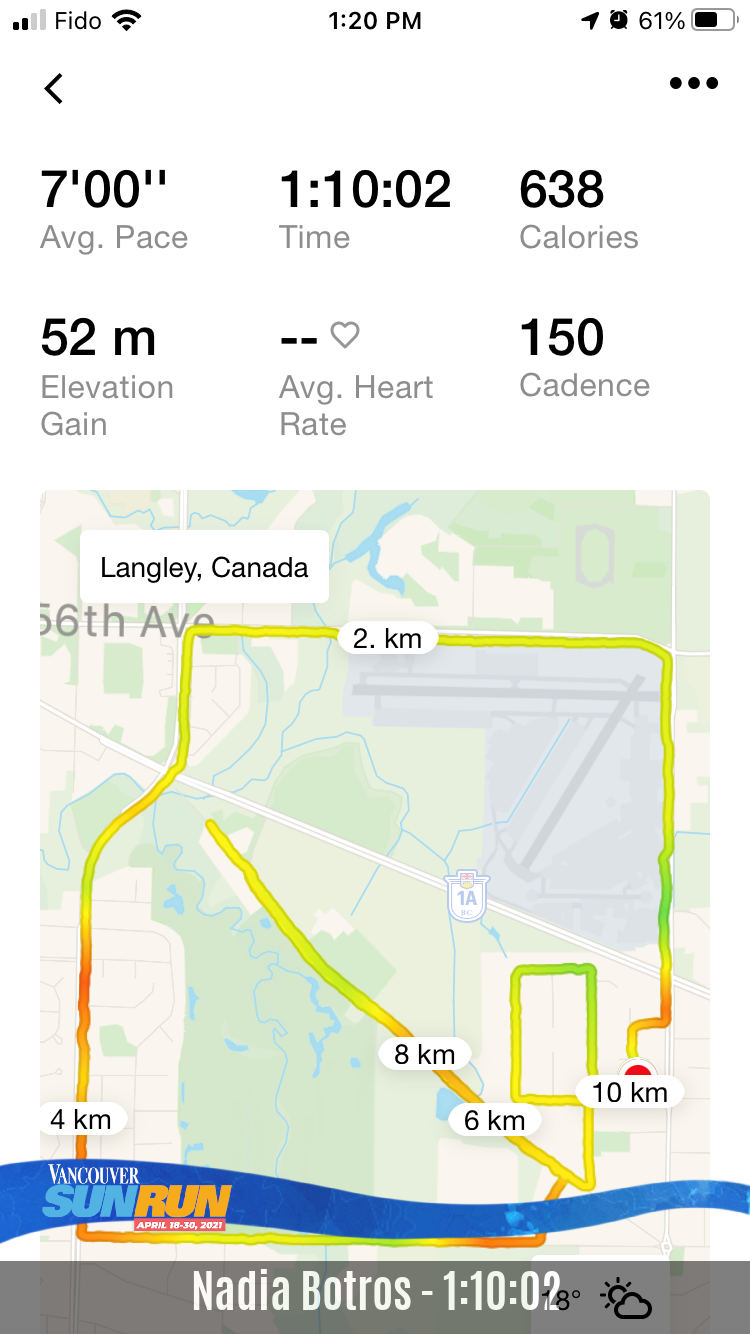Go back with the top-left arrow

coord(54,88)
